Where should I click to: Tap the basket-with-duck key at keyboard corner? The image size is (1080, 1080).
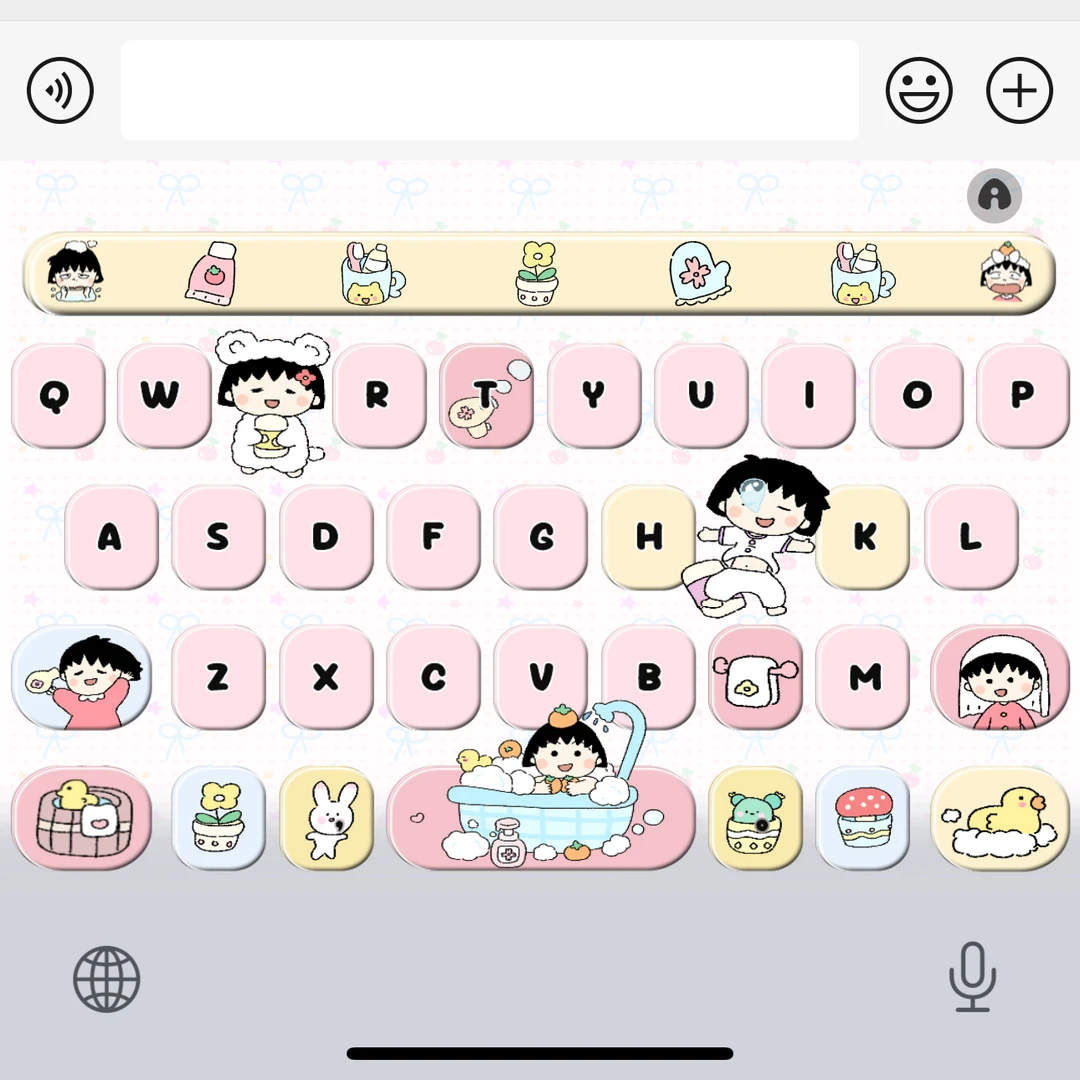tap(81, 818)
